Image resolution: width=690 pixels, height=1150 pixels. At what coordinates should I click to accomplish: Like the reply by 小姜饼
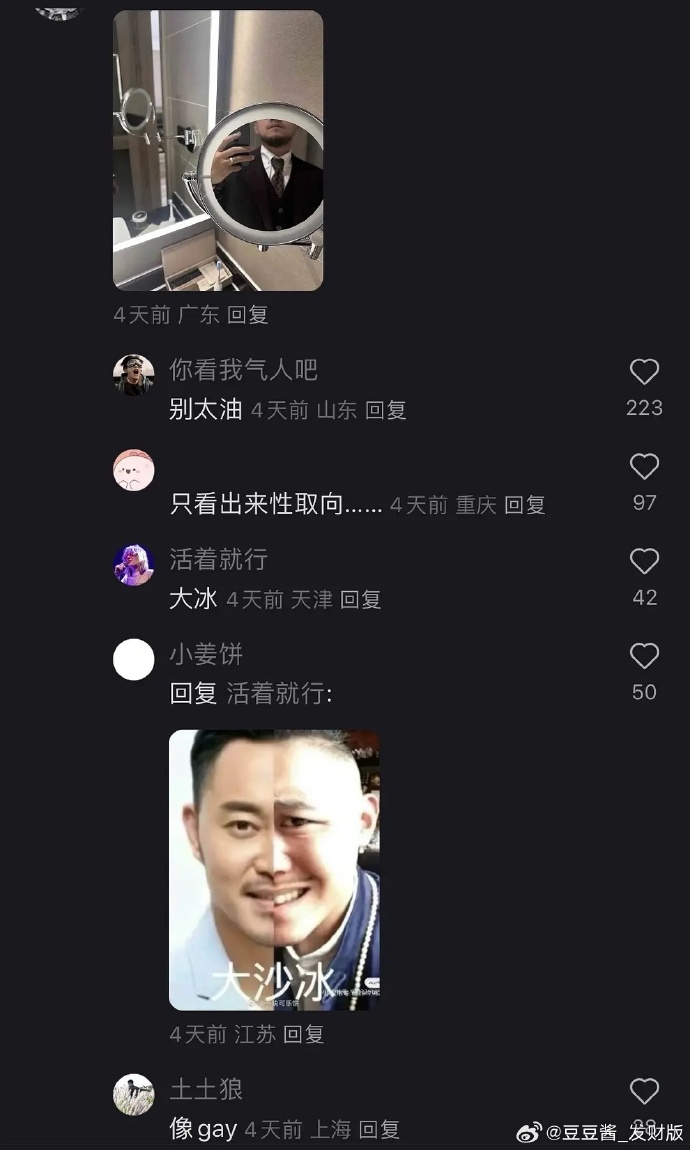[x=644, y=657]
